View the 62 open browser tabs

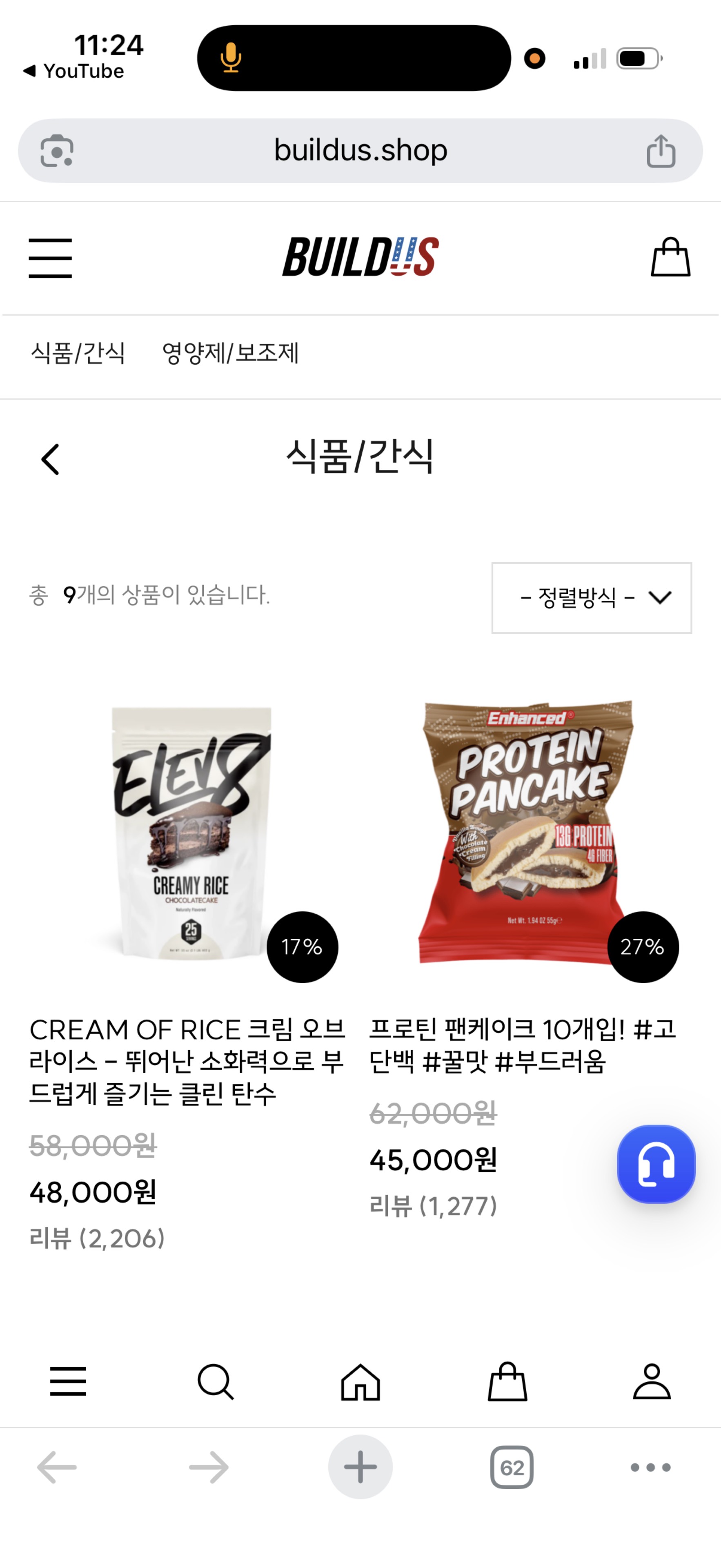tap(512, 1467)
